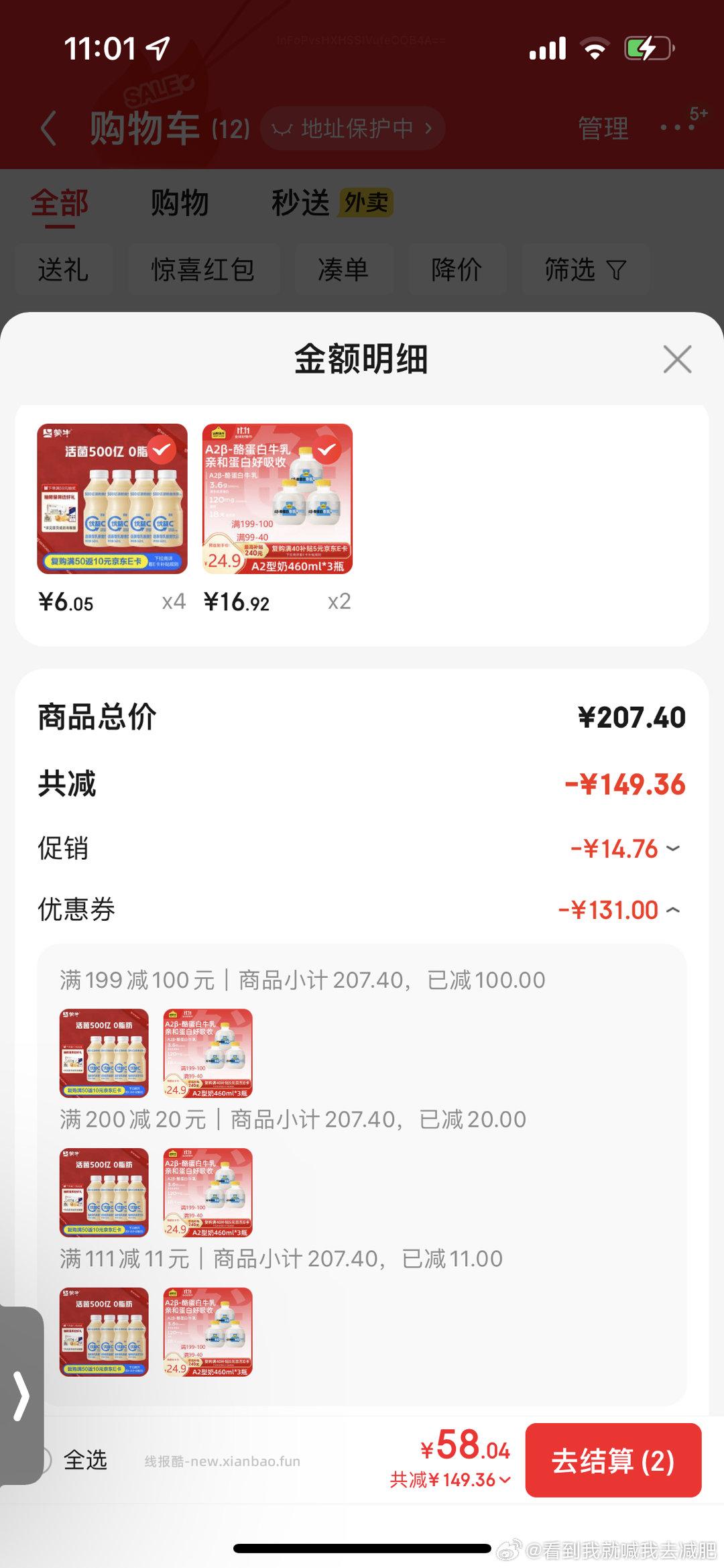Viewport: 724px width, 1568px height.
Task: Tap the back arrow to leave the cart
Action: [x=48, y=127]
